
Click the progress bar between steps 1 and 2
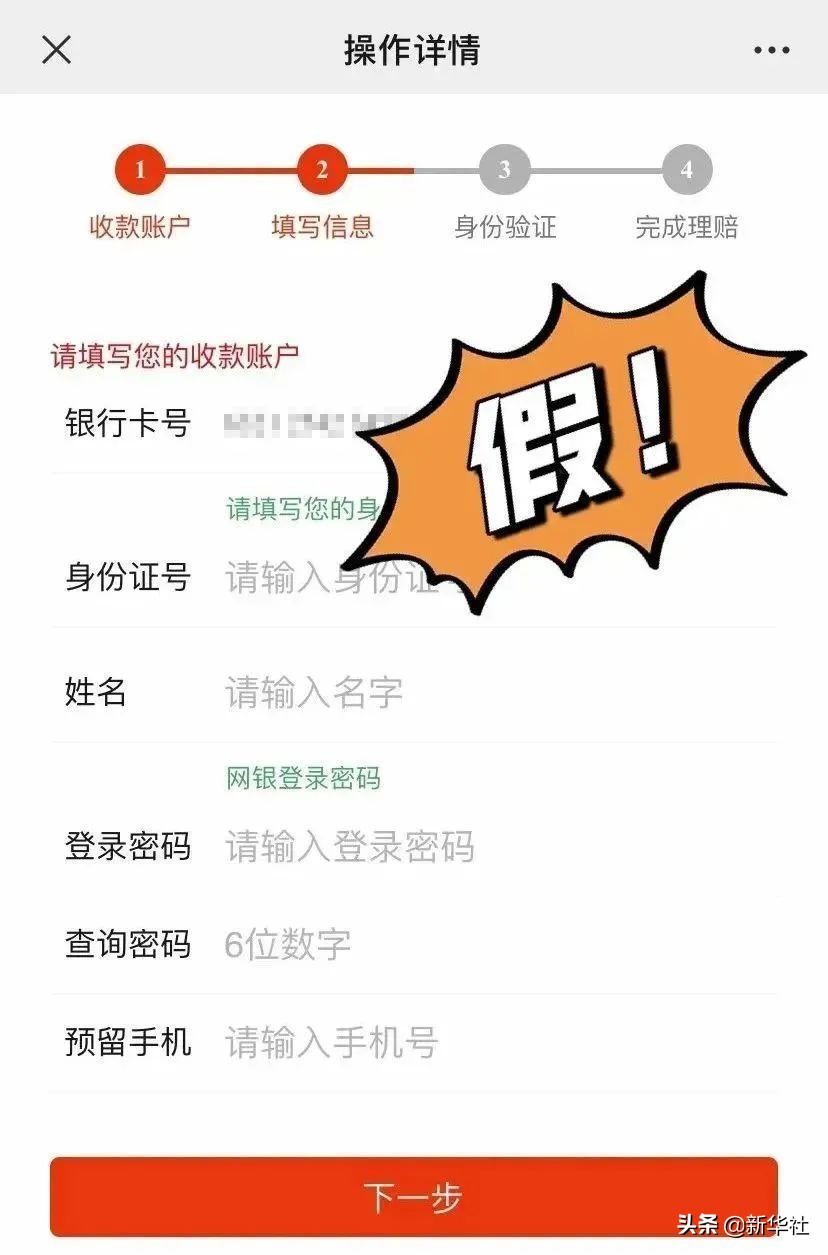[230, 170]
